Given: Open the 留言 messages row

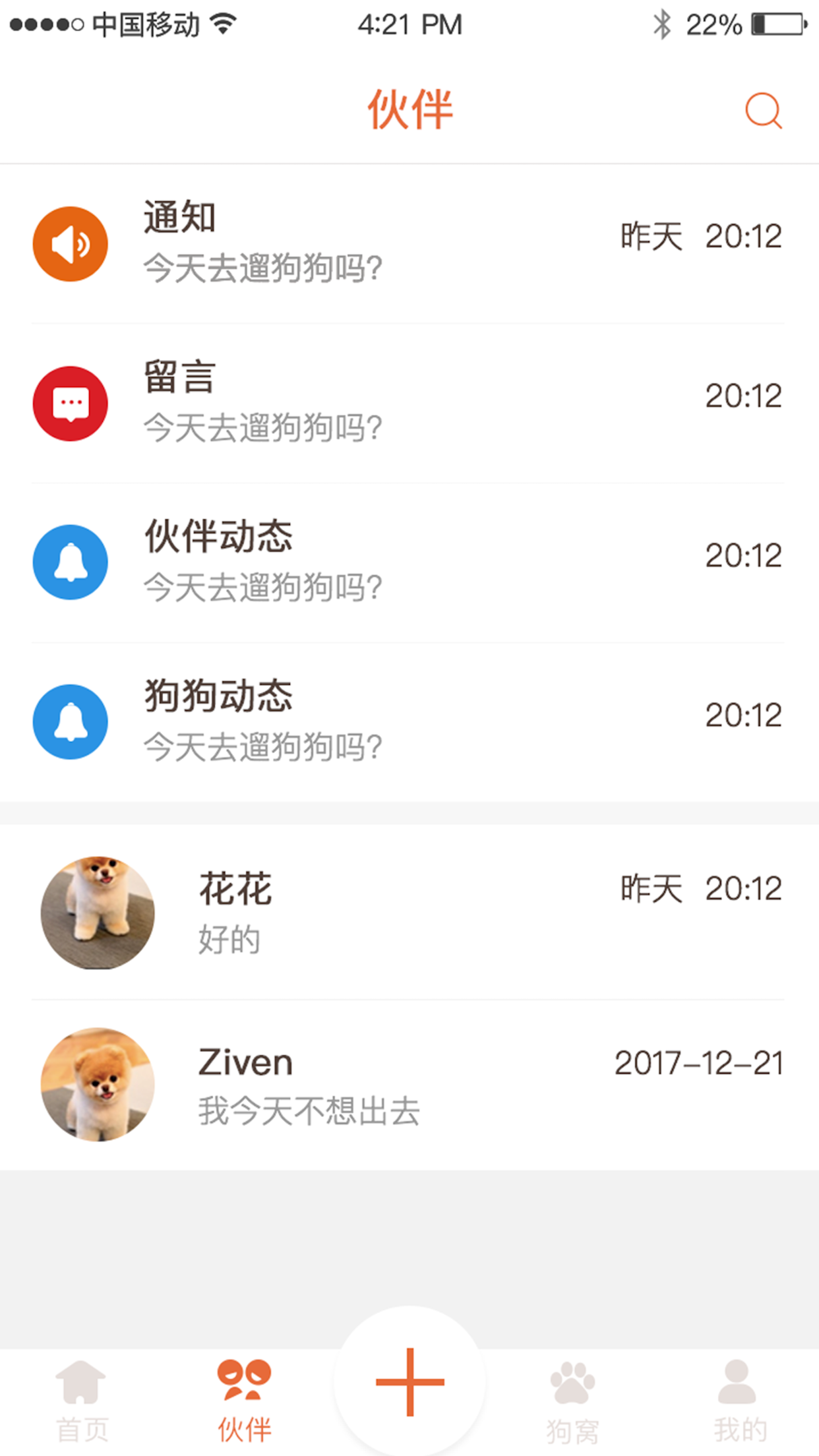Looking at the screenshot, I should (409, 402).
